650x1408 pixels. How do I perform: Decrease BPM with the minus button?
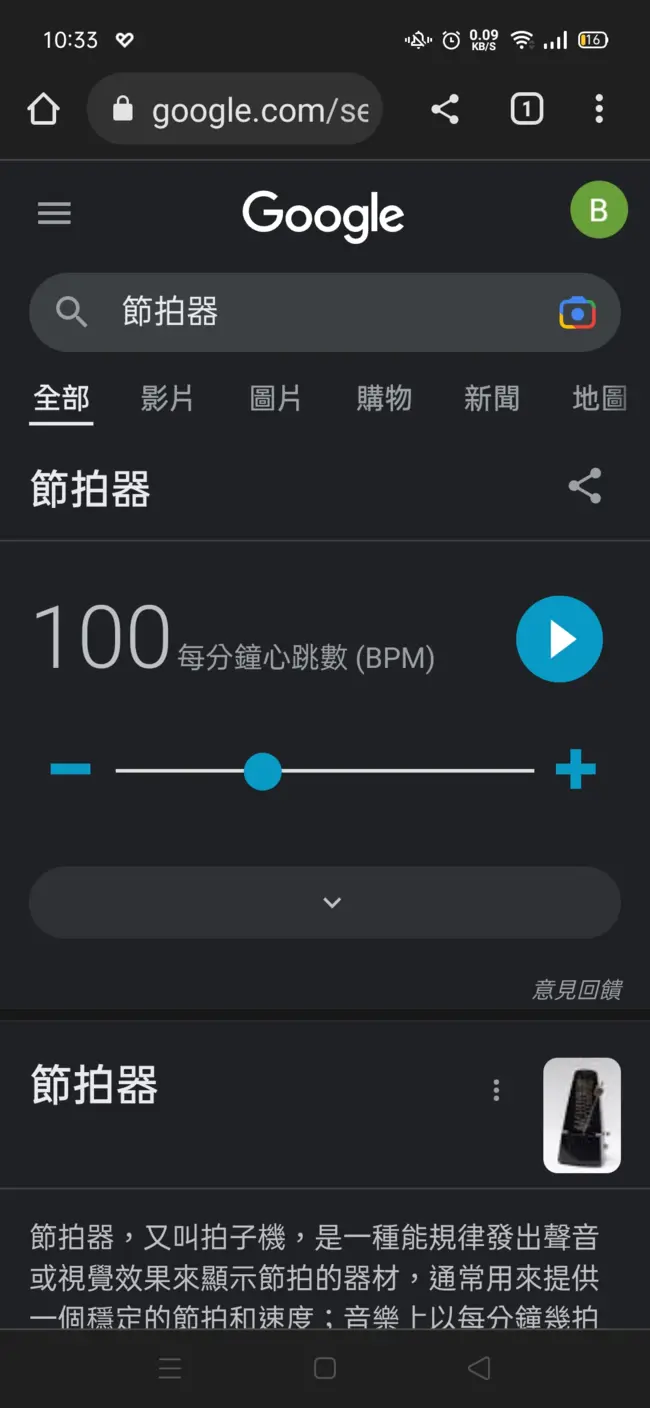click(70, 769)
